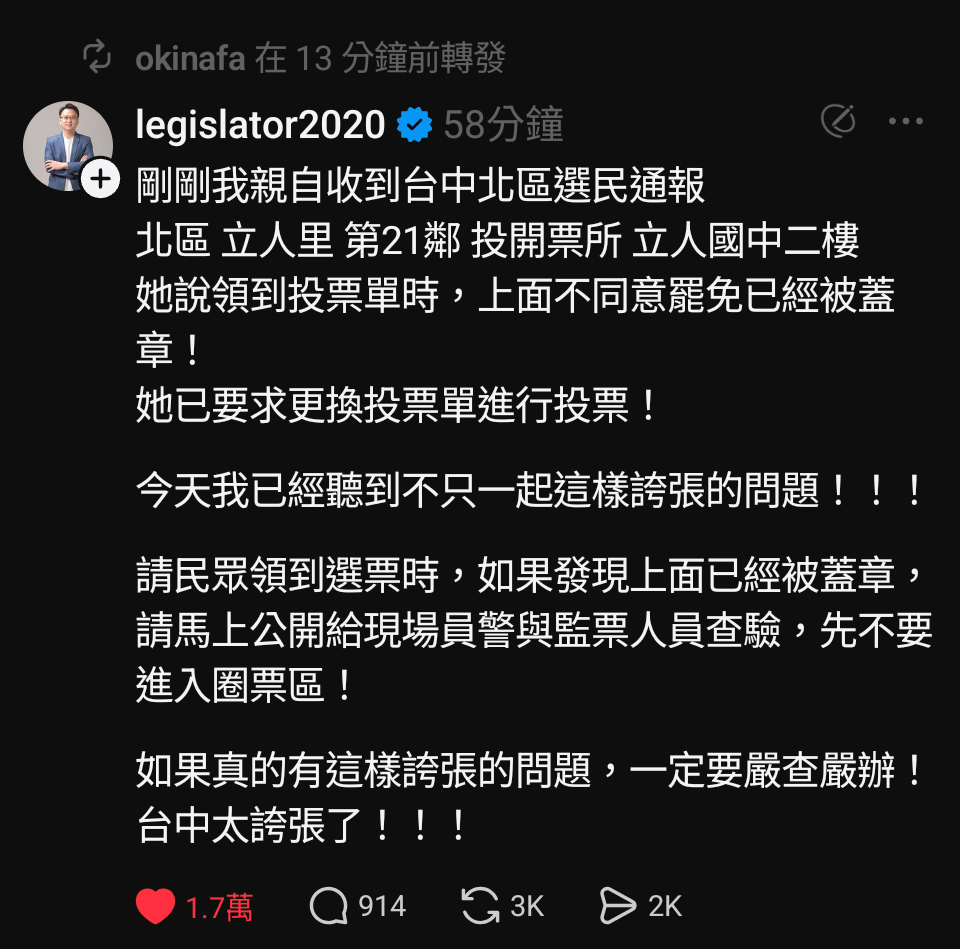960x949 pixels.
Task: Open comments on legislator2020's post
Action: point(329,906)
